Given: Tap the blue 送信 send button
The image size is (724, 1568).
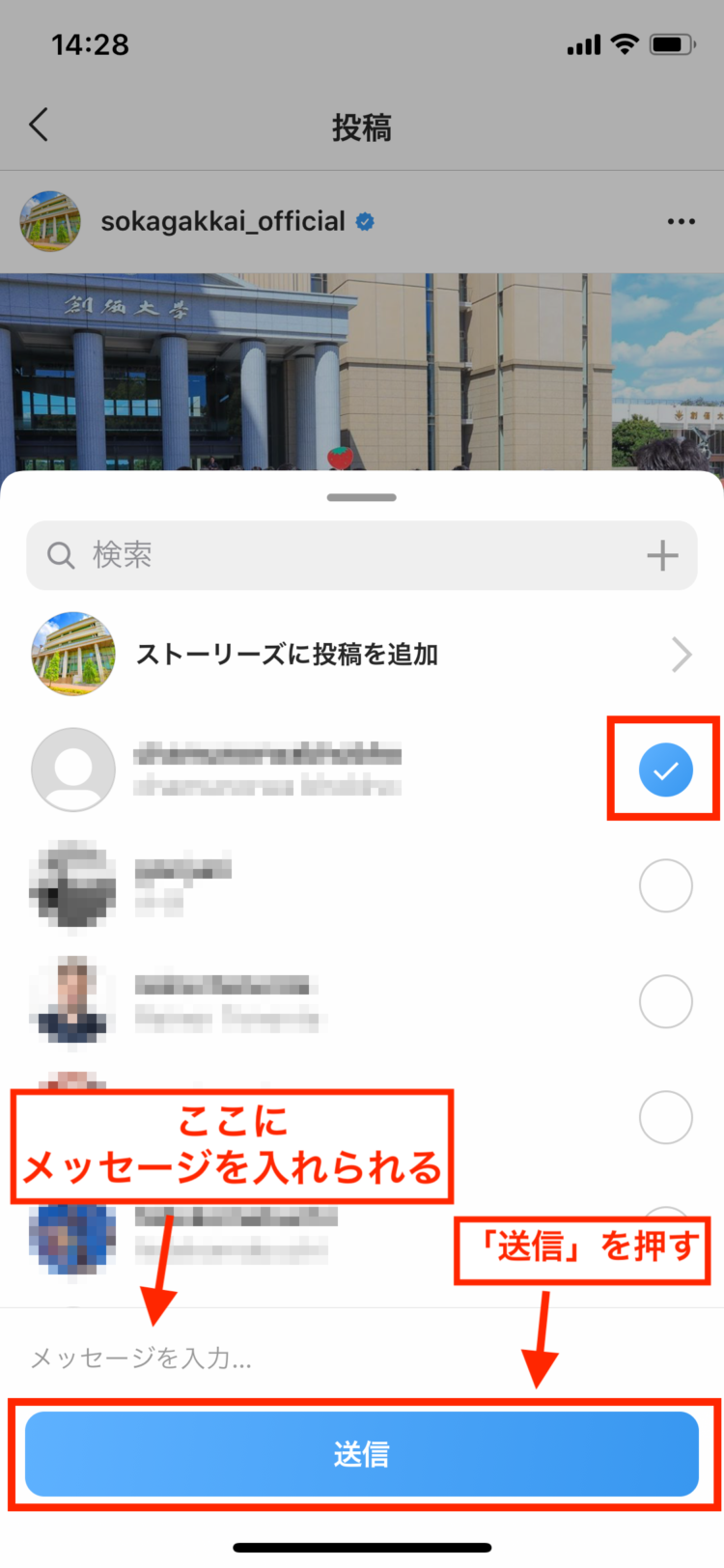Looking at the screenshot, I should (361, 1453).
